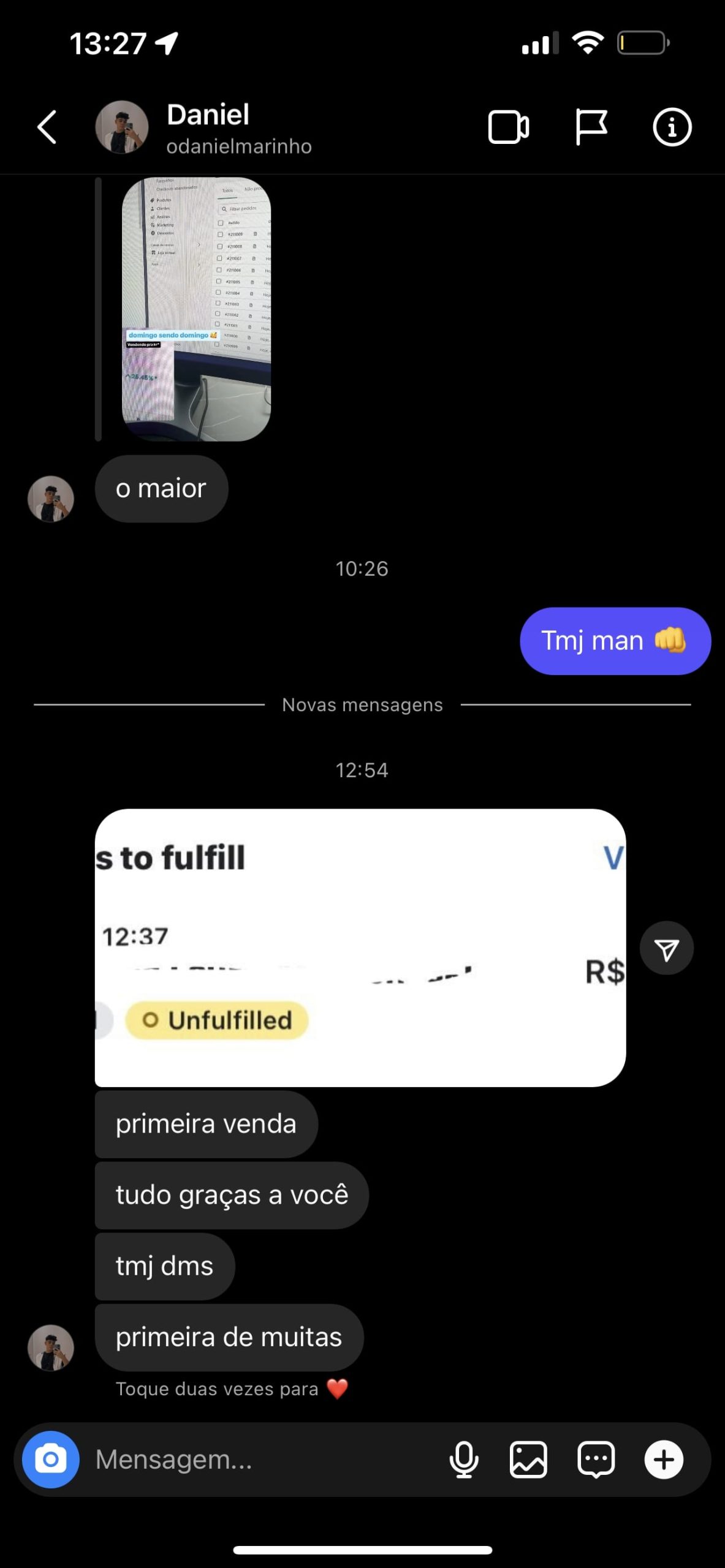This screenshot has height=1568, width=725.
Task: Start a video call with Daniel
Action: click(x=508, y=127)
